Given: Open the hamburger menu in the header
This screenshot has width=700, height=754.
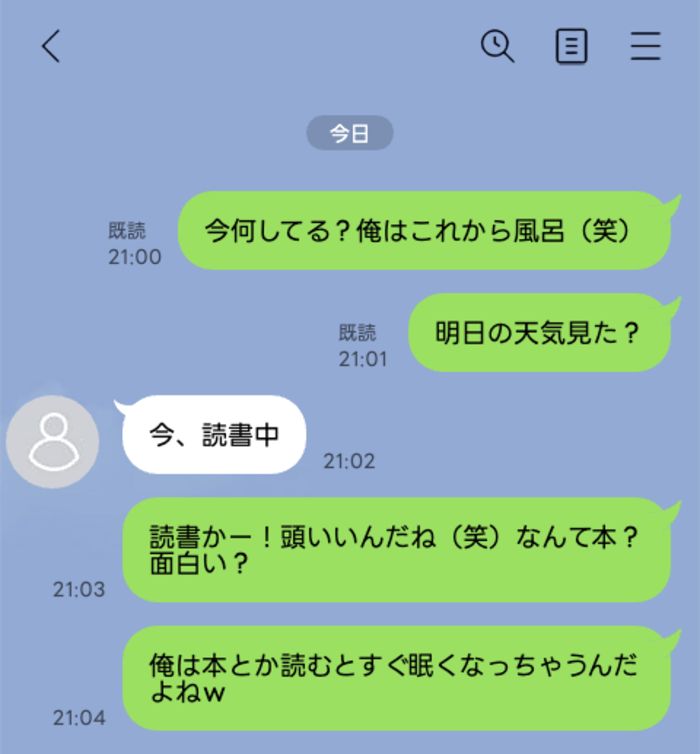Looking at the screenshot, I should (646, 46).
